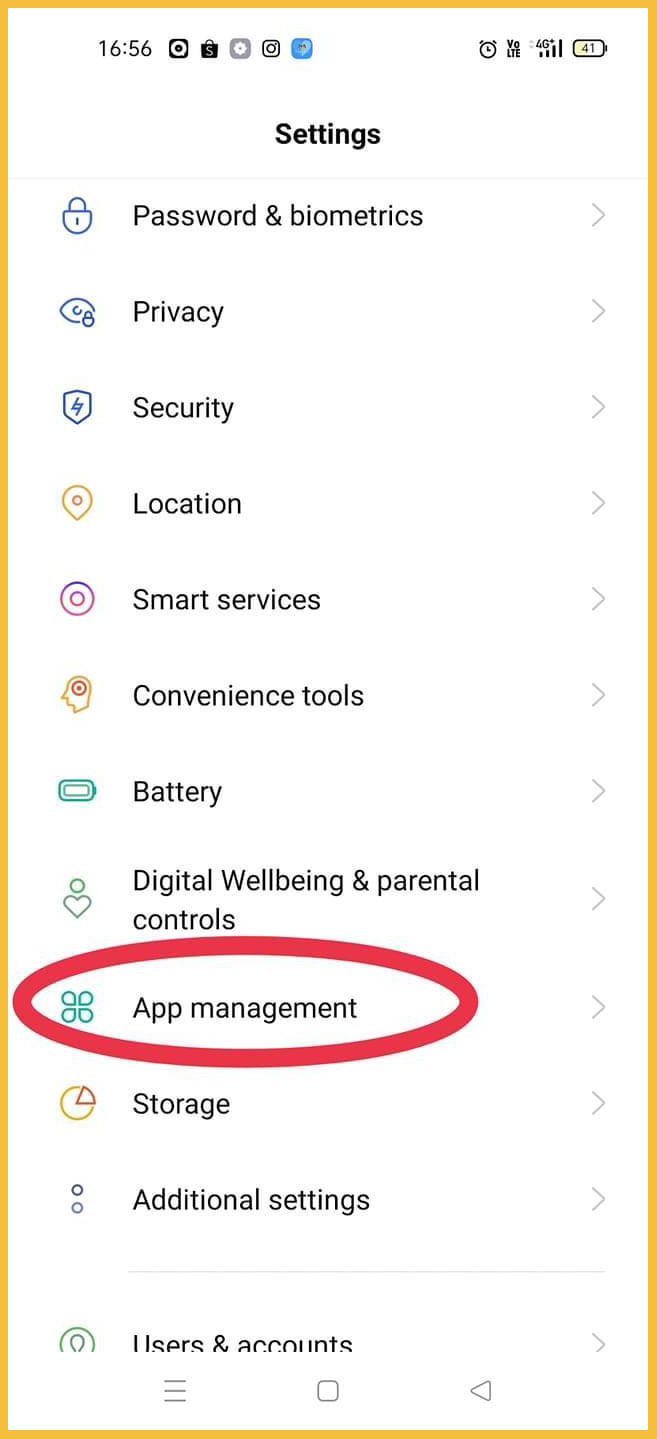
Task: View Storage settings
Action: pyautogui.click(x=181, y=1104)
